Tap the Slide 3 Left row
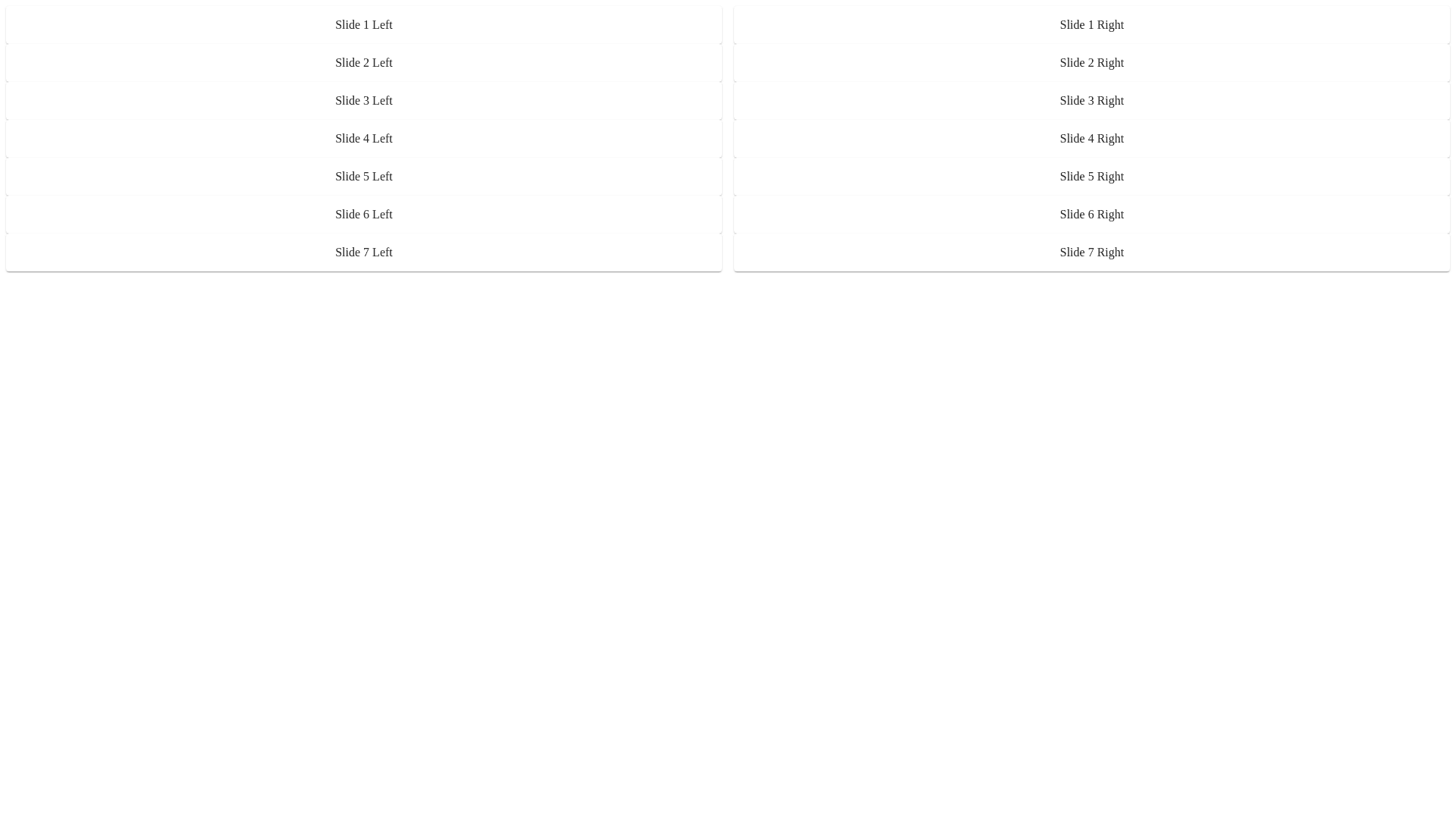Screen dimensions: 1456x819 (364, 101)
